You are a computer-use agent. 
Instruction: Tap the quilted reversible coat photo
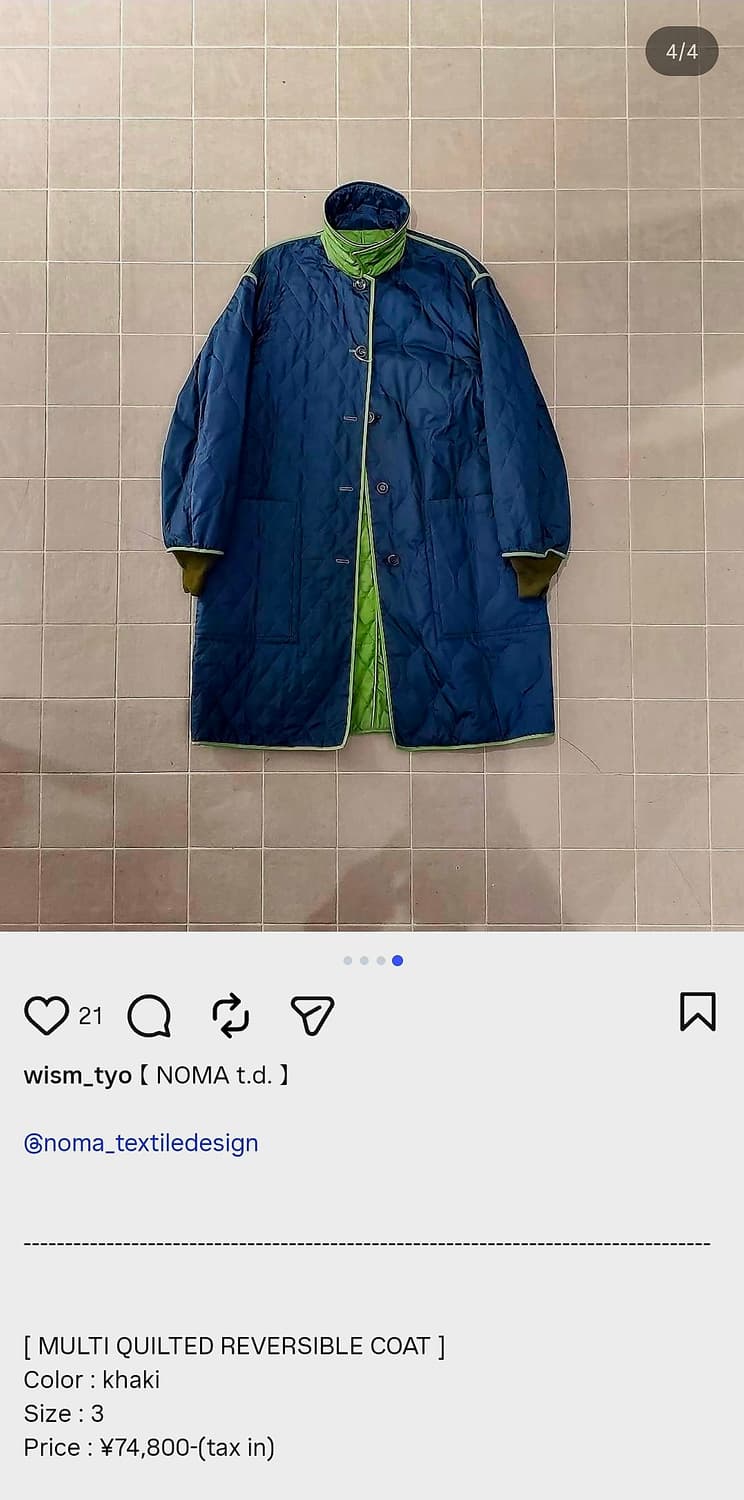click(372, 470)
